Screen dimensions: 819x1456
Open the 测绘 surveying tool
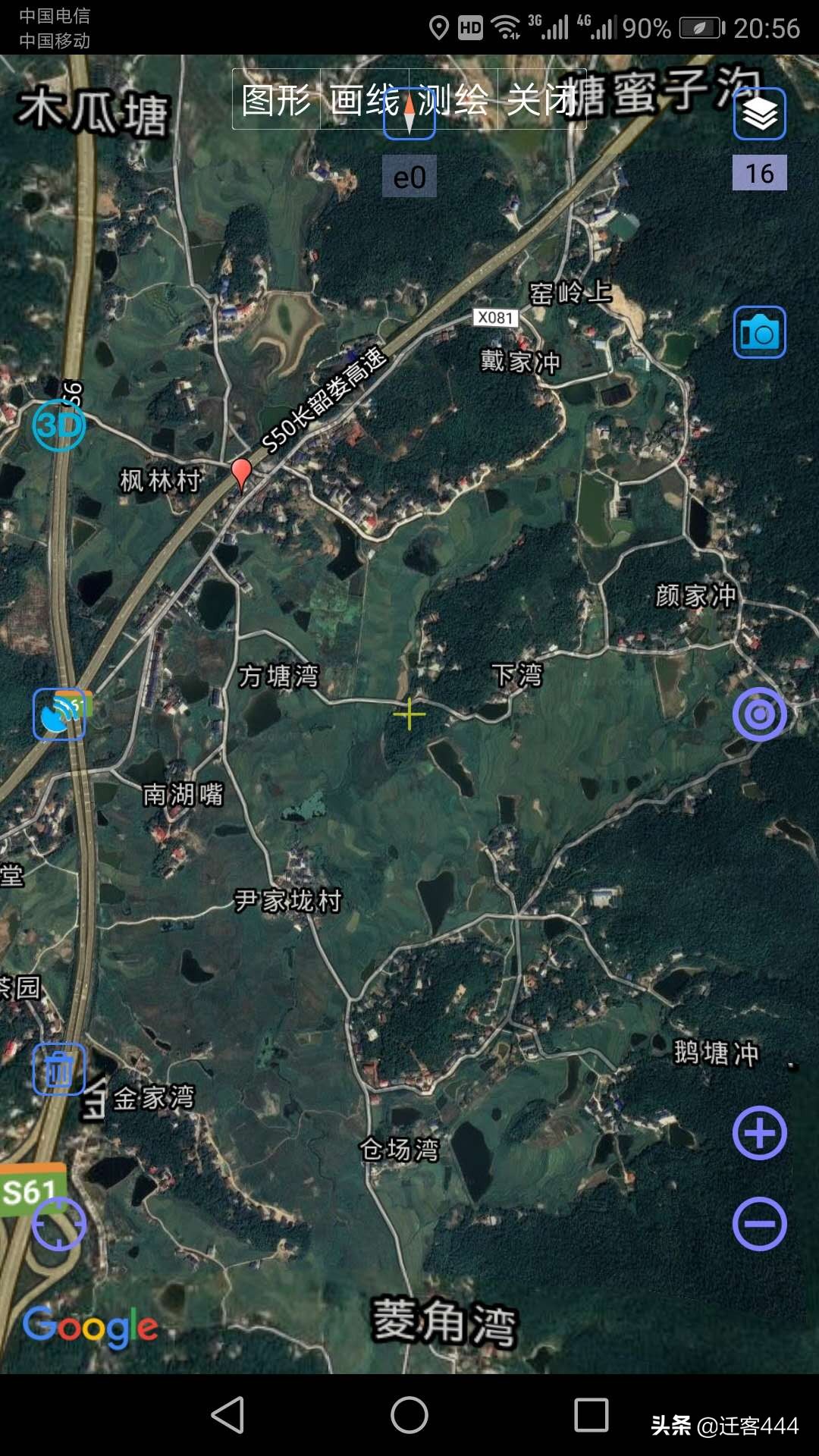point(453,99)
